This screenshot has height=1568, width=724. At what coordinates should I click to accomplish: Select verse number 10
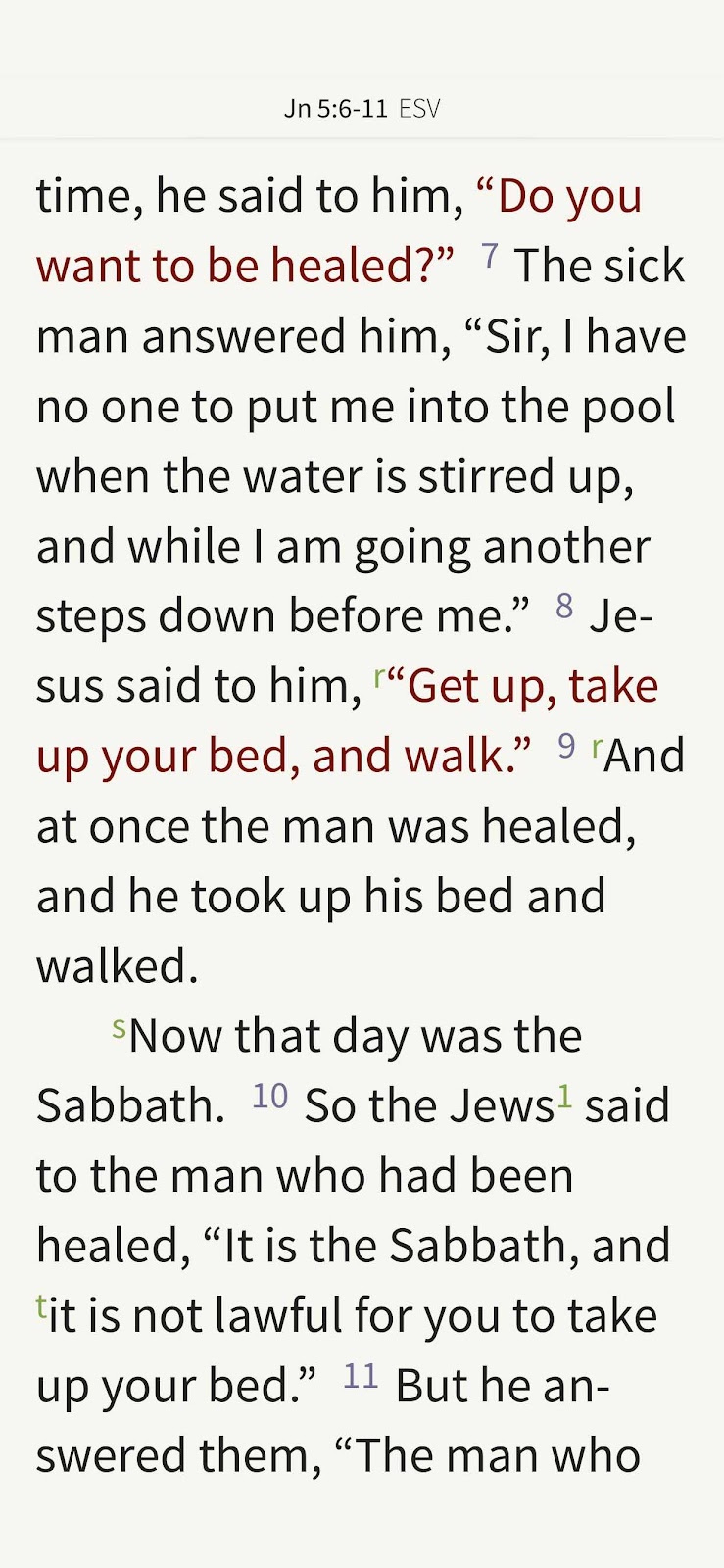click(x=270, y=1096)
